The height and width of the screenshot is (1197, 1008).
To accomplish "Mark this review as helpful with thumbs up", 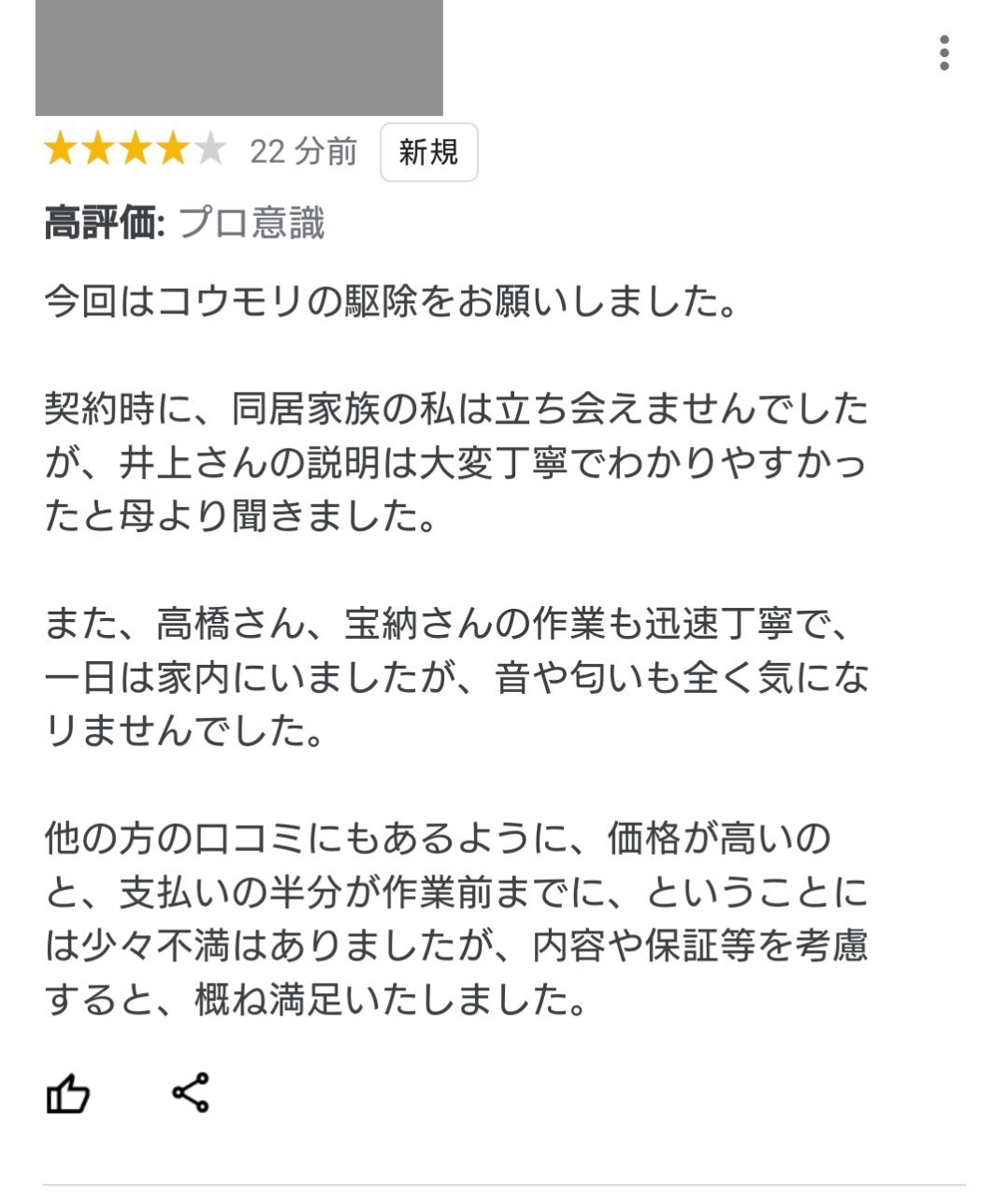I will pos(68,1093).
